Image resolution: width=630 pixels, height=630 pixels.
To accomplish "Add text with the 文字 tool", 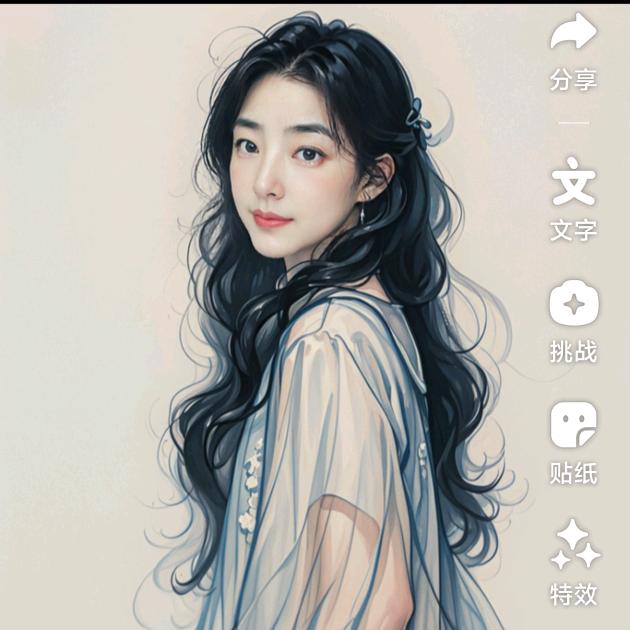I will coord(574,182).
